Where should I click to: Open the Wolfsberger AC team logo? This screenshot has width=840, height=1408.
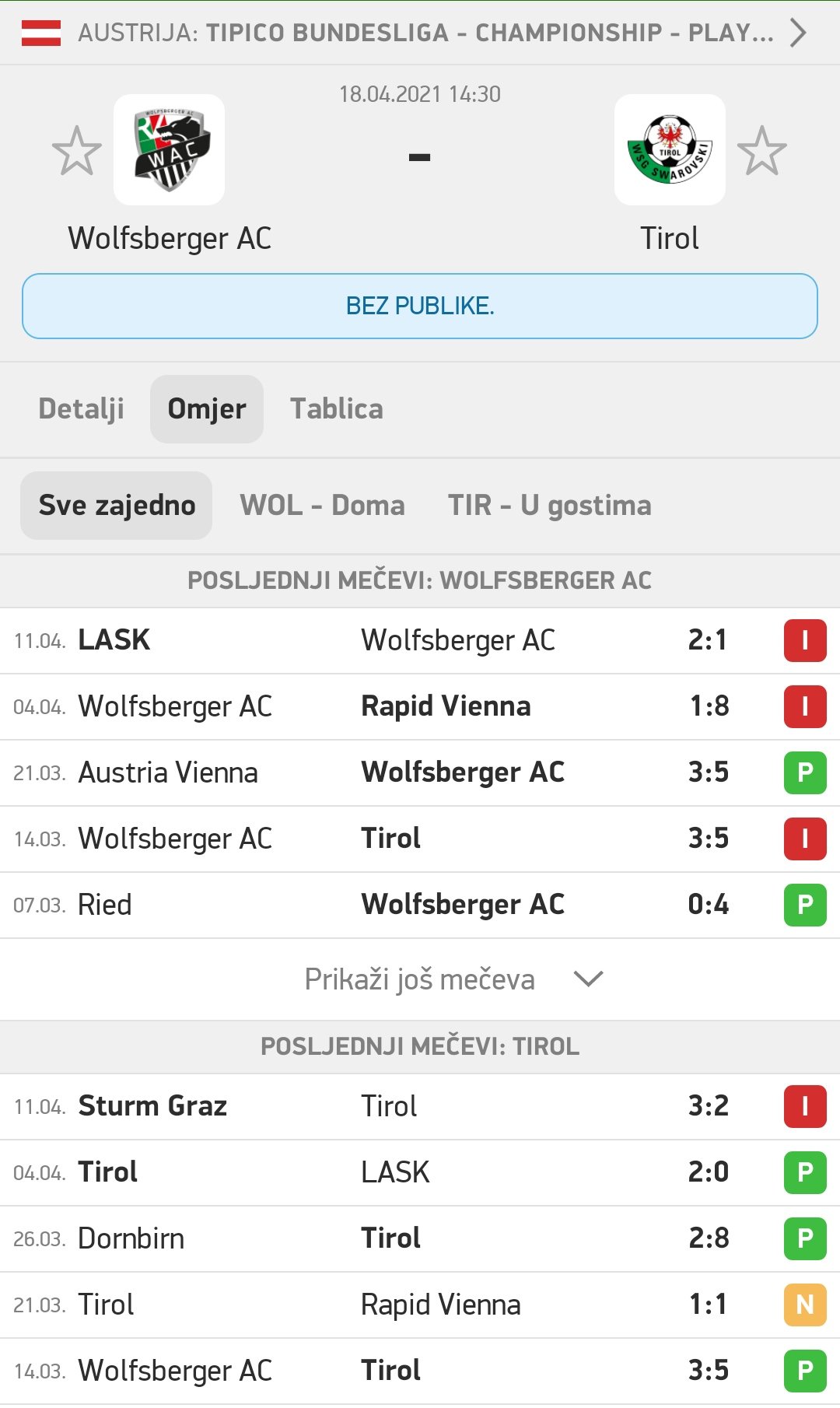tap(169, 149)
